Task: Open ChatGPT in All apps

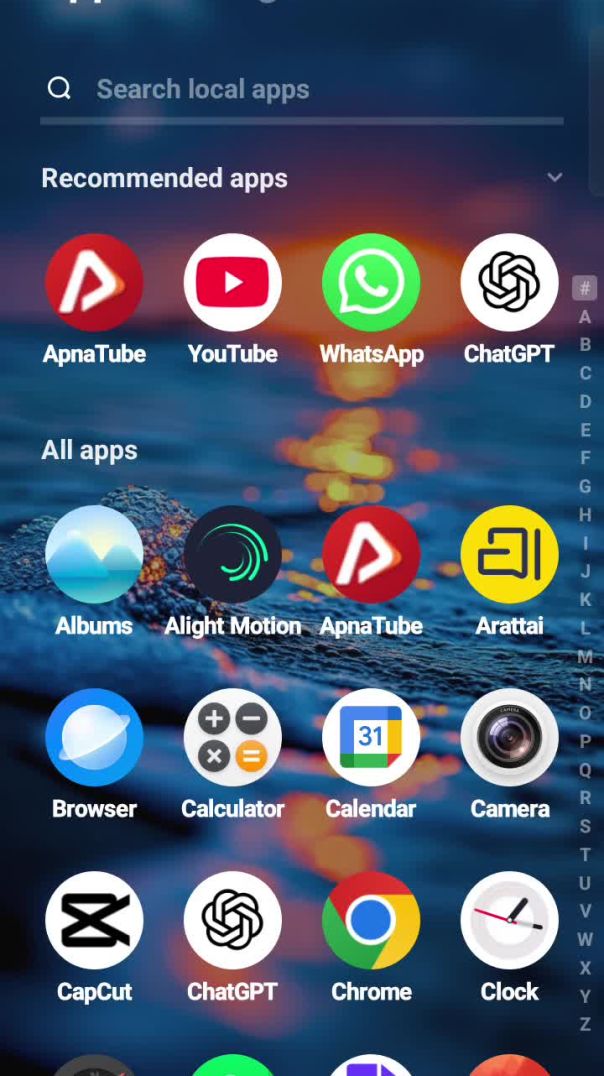Action: pos(233,921)
